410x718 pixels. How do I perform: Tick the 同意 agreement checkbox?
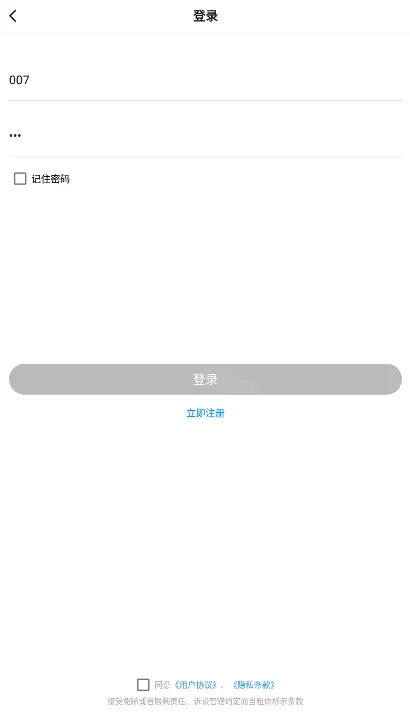143,685
